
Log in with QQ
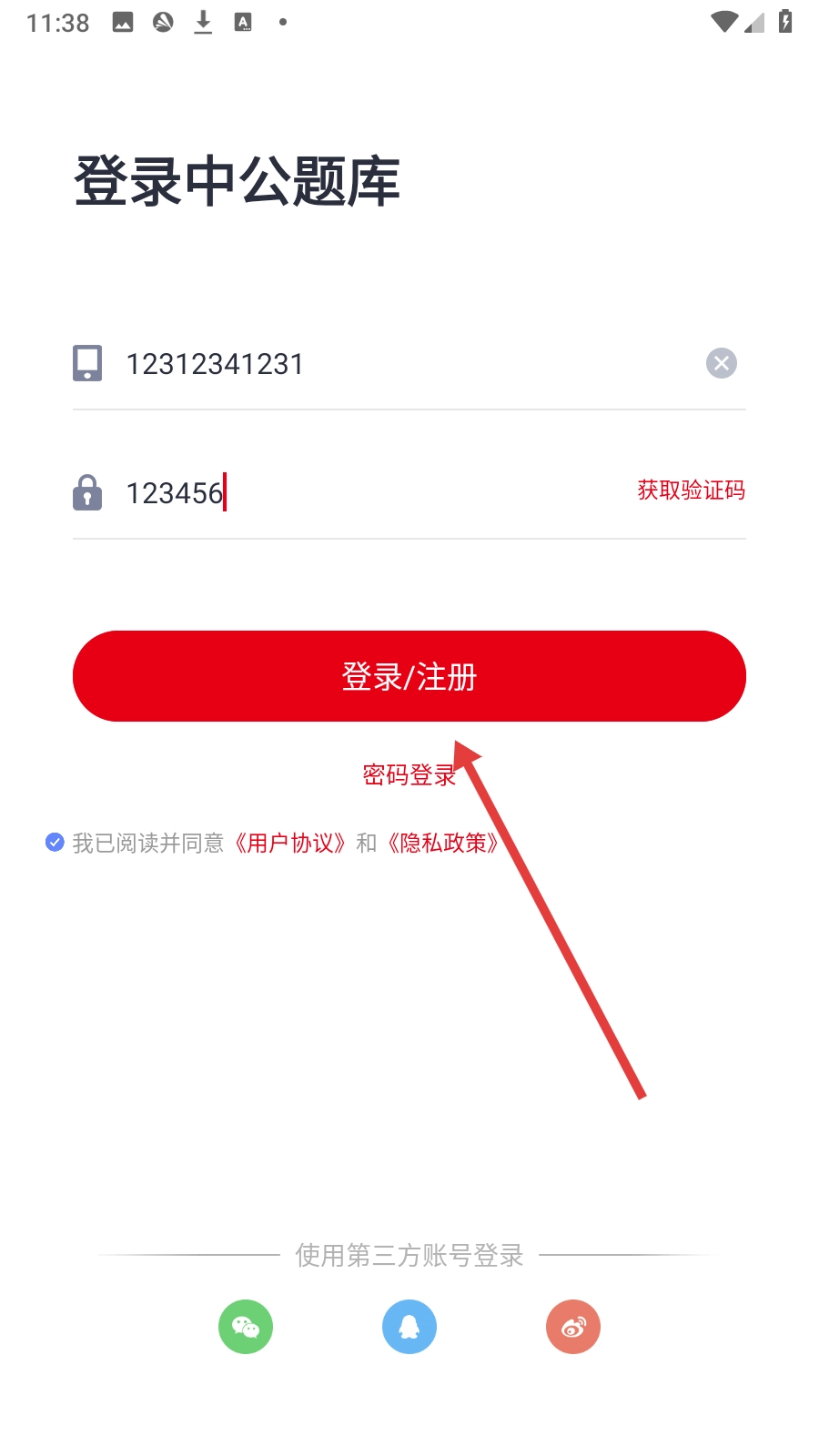[x=409, y=1327]
